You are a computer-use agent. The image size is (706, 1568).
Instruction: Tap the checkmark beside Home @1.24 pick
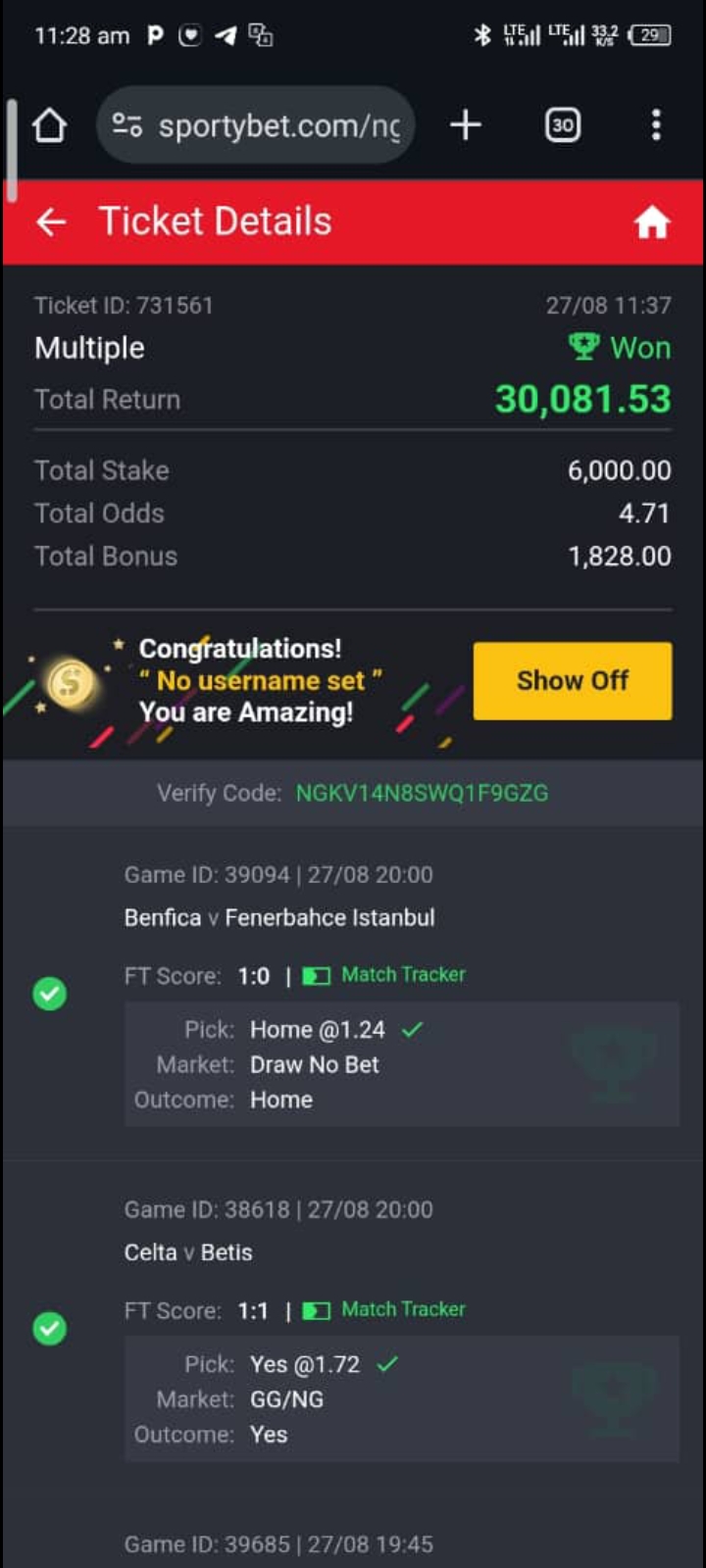tap(412, 1029)
